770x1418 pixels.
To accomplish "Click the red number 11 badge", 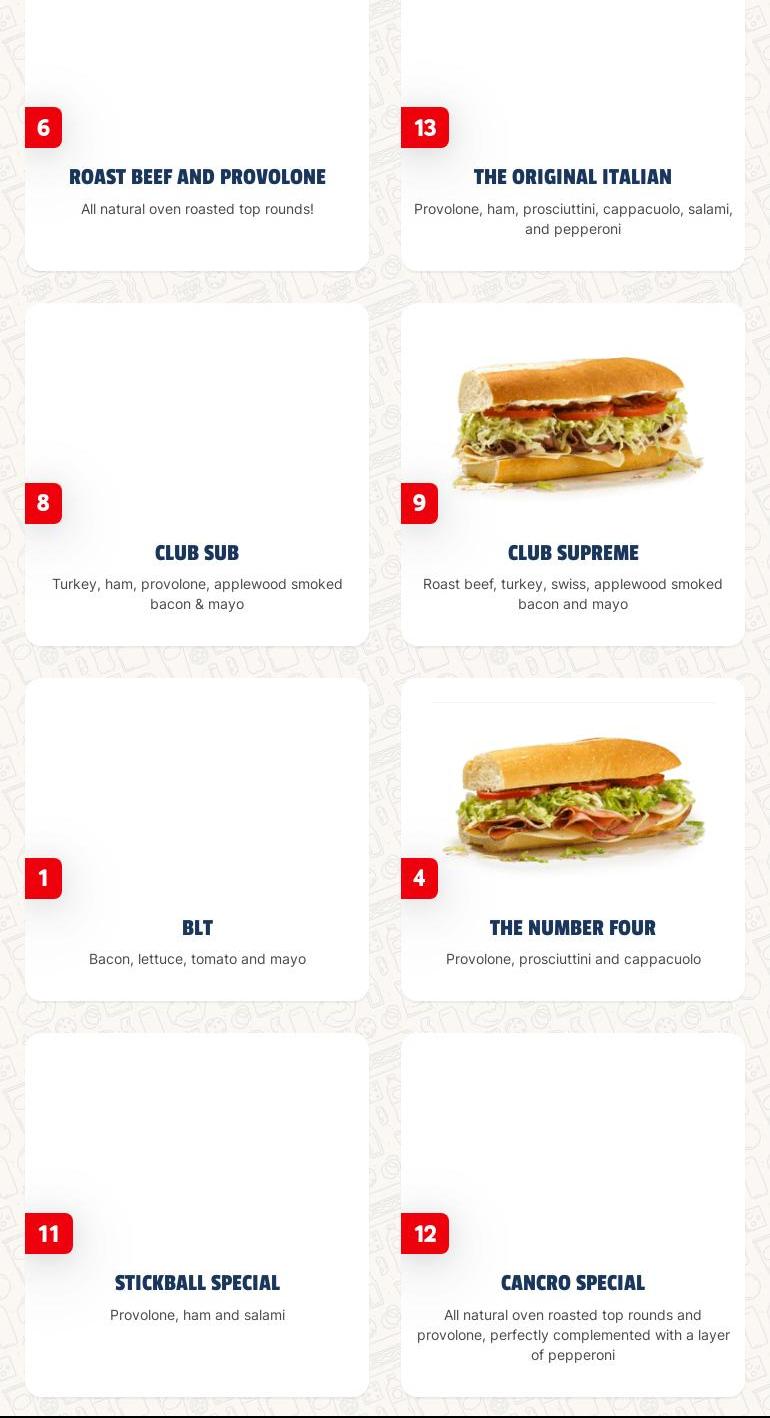I will pos(49,1234).
